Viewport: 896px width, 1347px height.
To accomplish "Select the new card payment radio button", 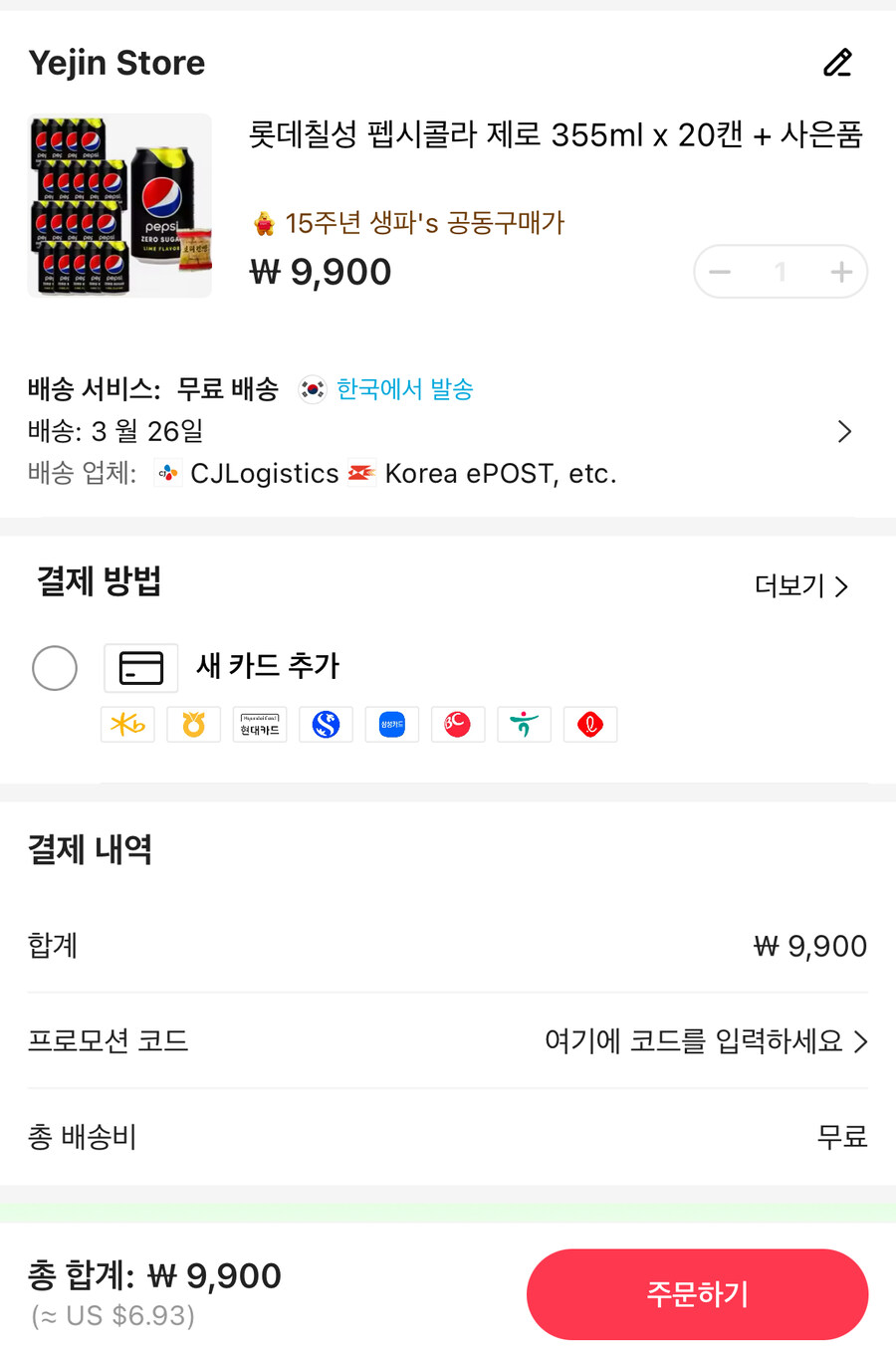I will pyautogui.click(x=55, y=668).
